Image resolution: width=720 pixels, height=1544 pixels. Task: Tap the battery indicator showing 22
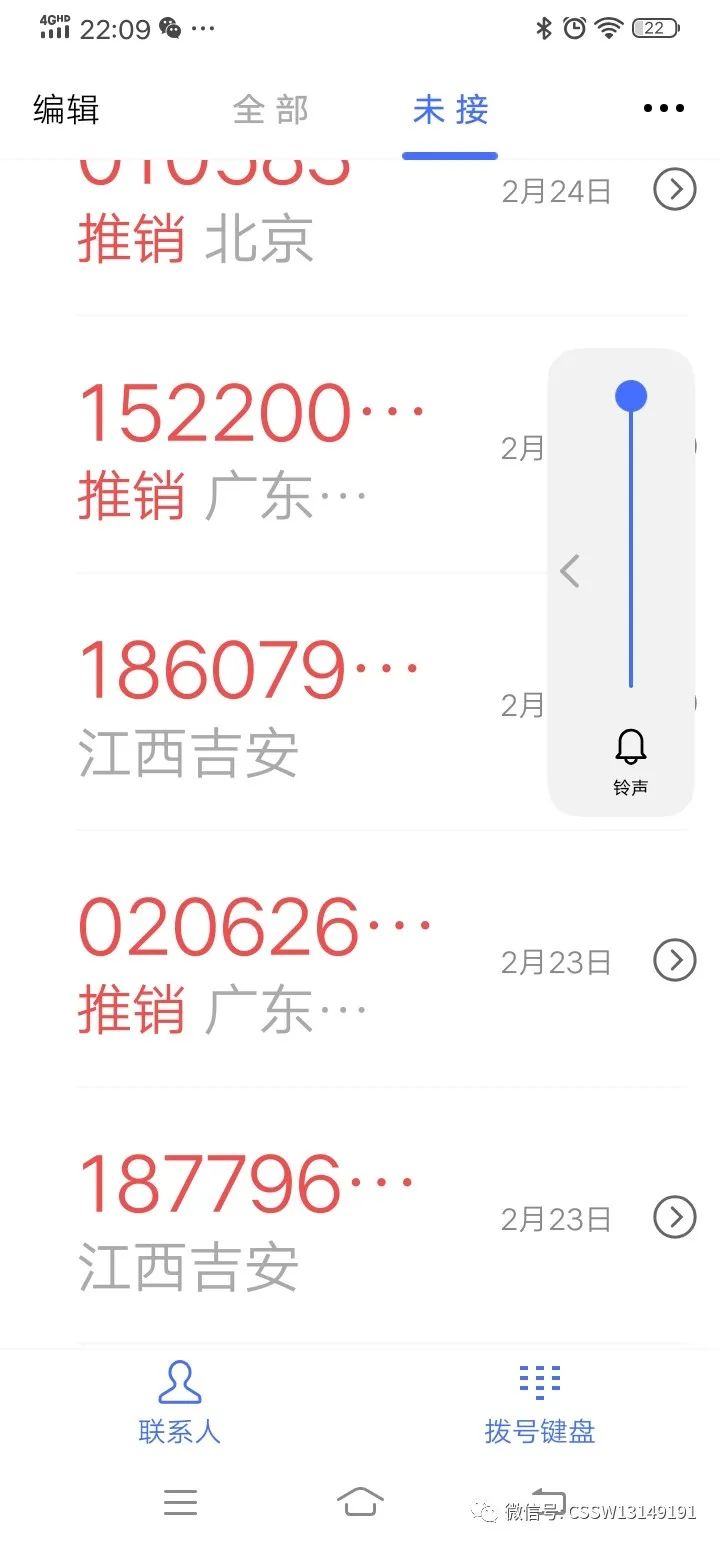(x=652, y=28)
